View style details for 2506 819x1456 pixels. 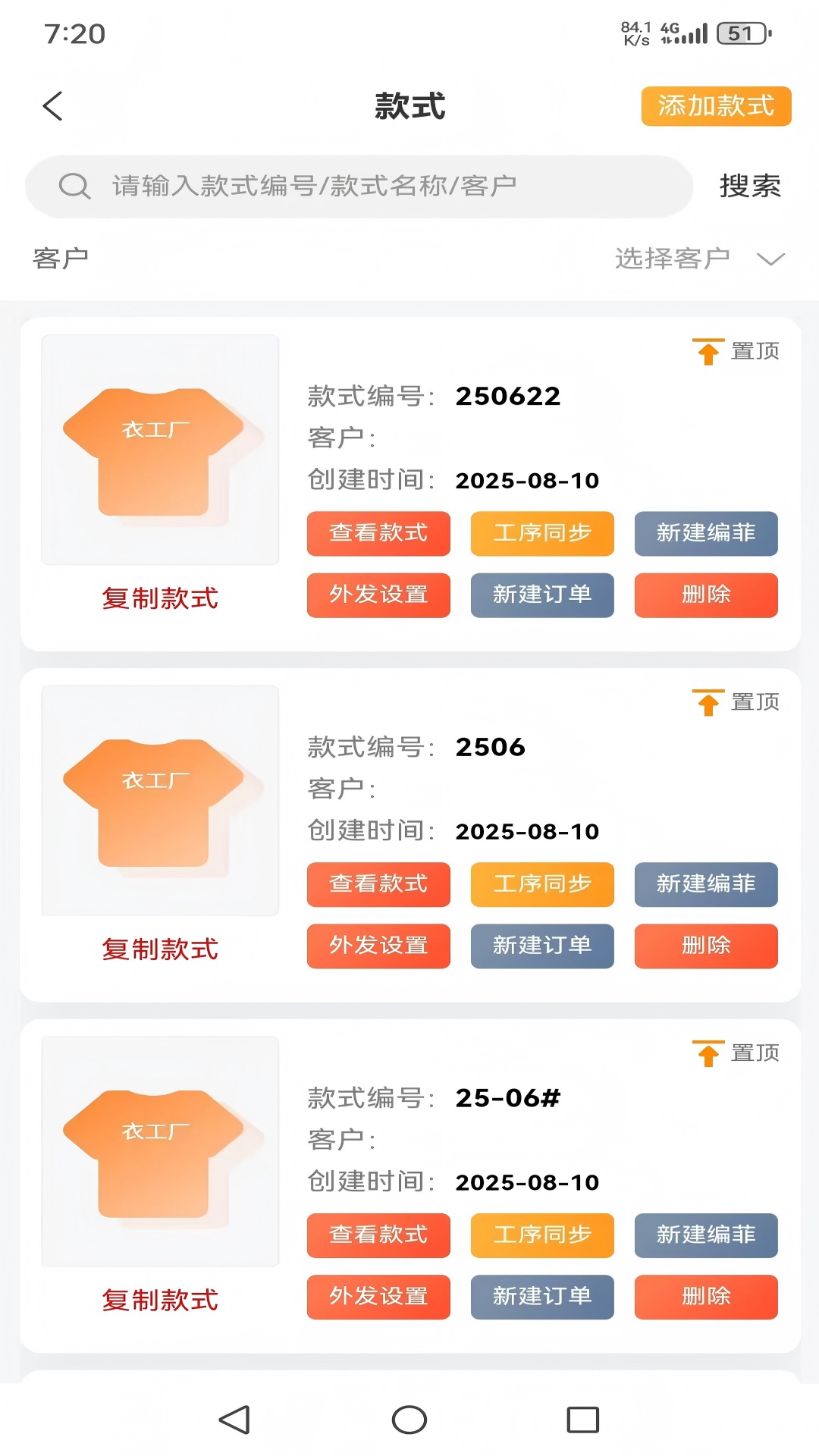pyautogui.click(x=378, y=884)
